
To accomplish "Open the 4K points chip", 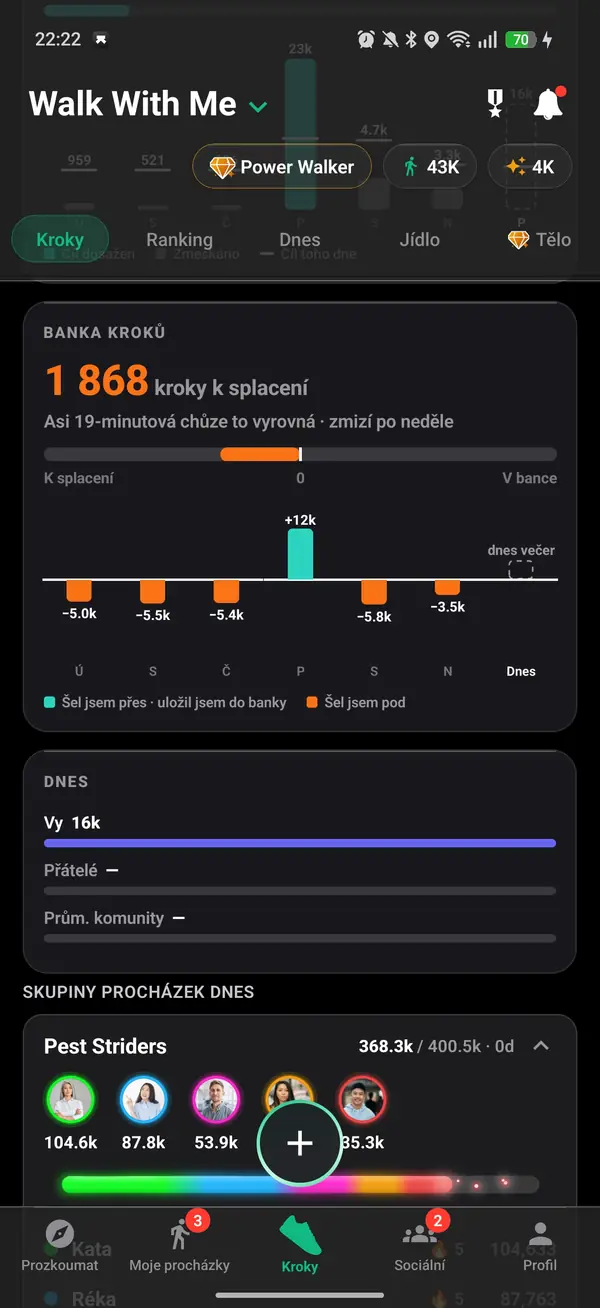I will pyautogui.click(x=530, y=167).
